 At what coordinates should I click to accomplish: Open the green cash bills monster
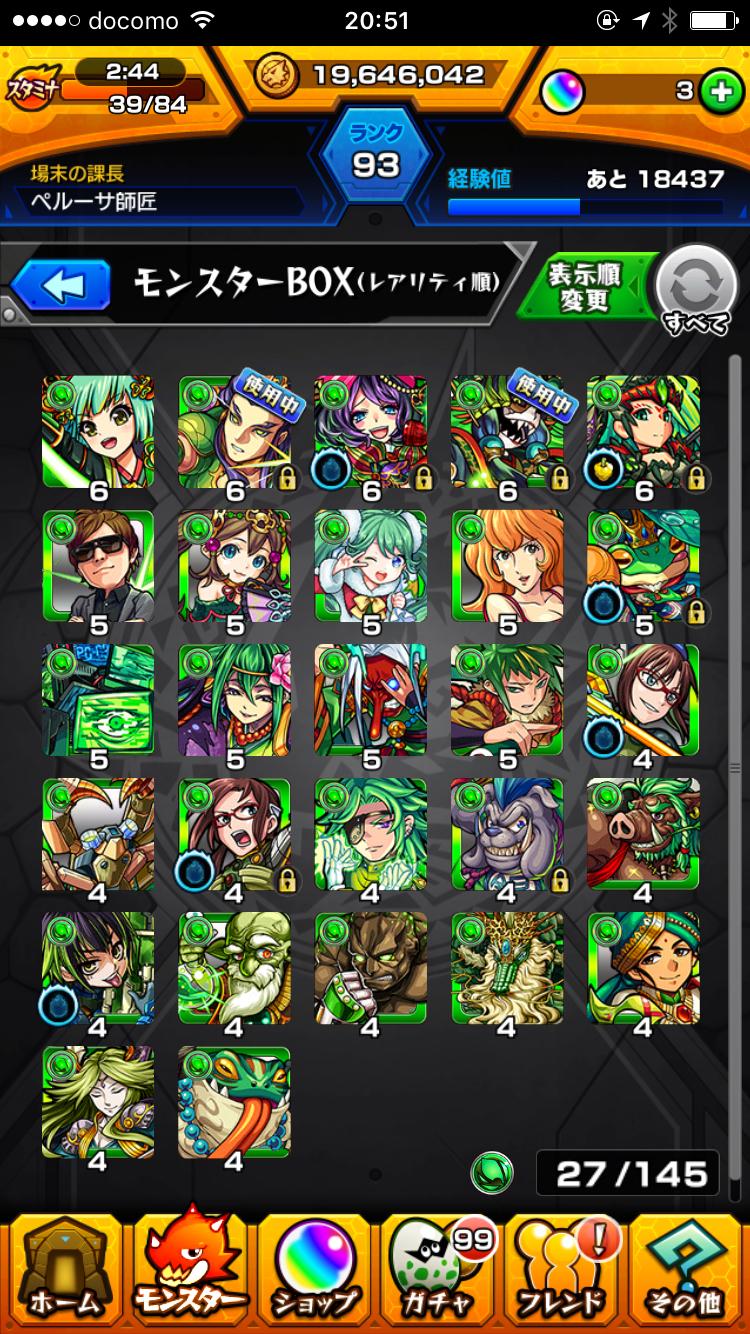[98, 700]
